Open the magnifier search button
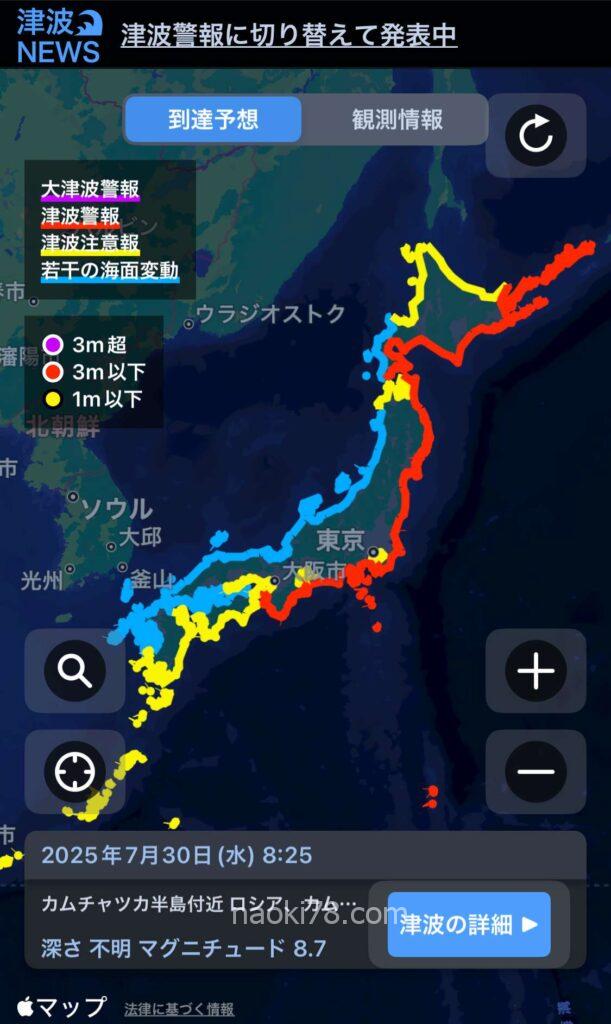This screenshot has width=611, height=1024. (75, 670)
